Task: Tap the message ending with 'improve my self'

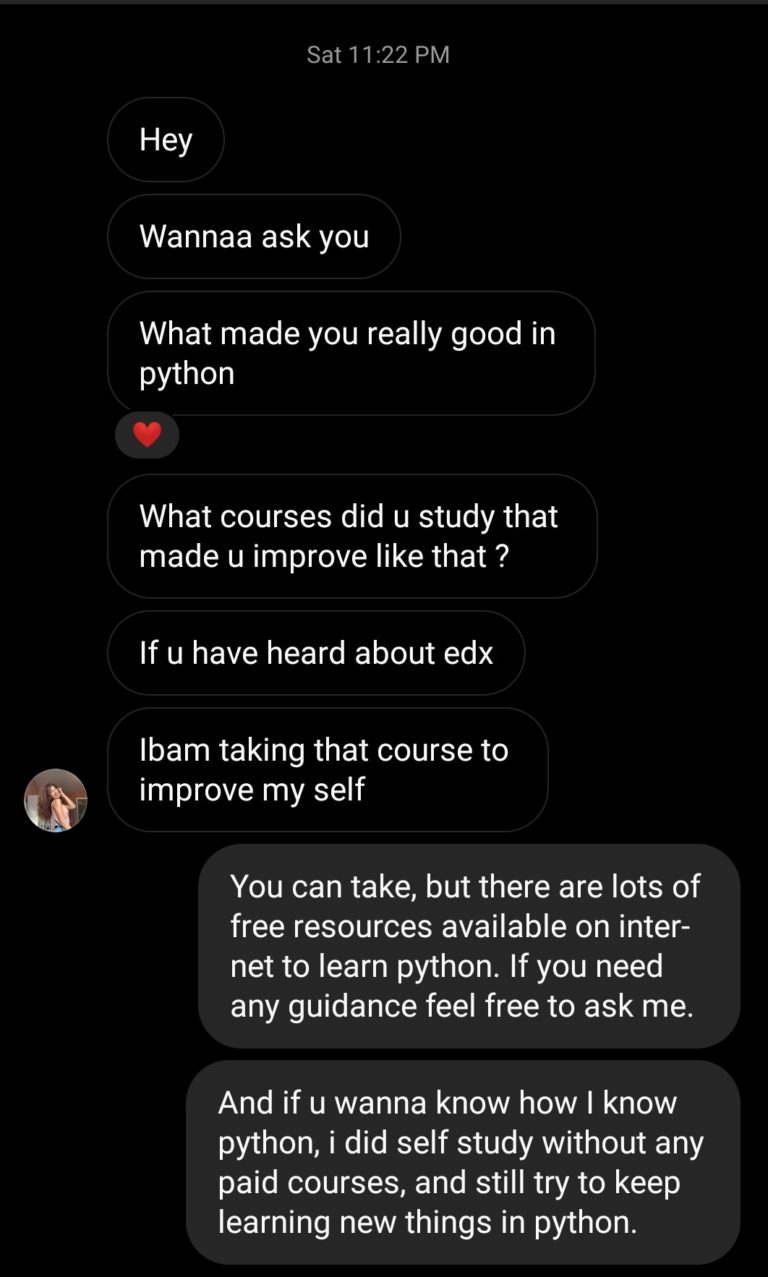Action: [327, 769]
